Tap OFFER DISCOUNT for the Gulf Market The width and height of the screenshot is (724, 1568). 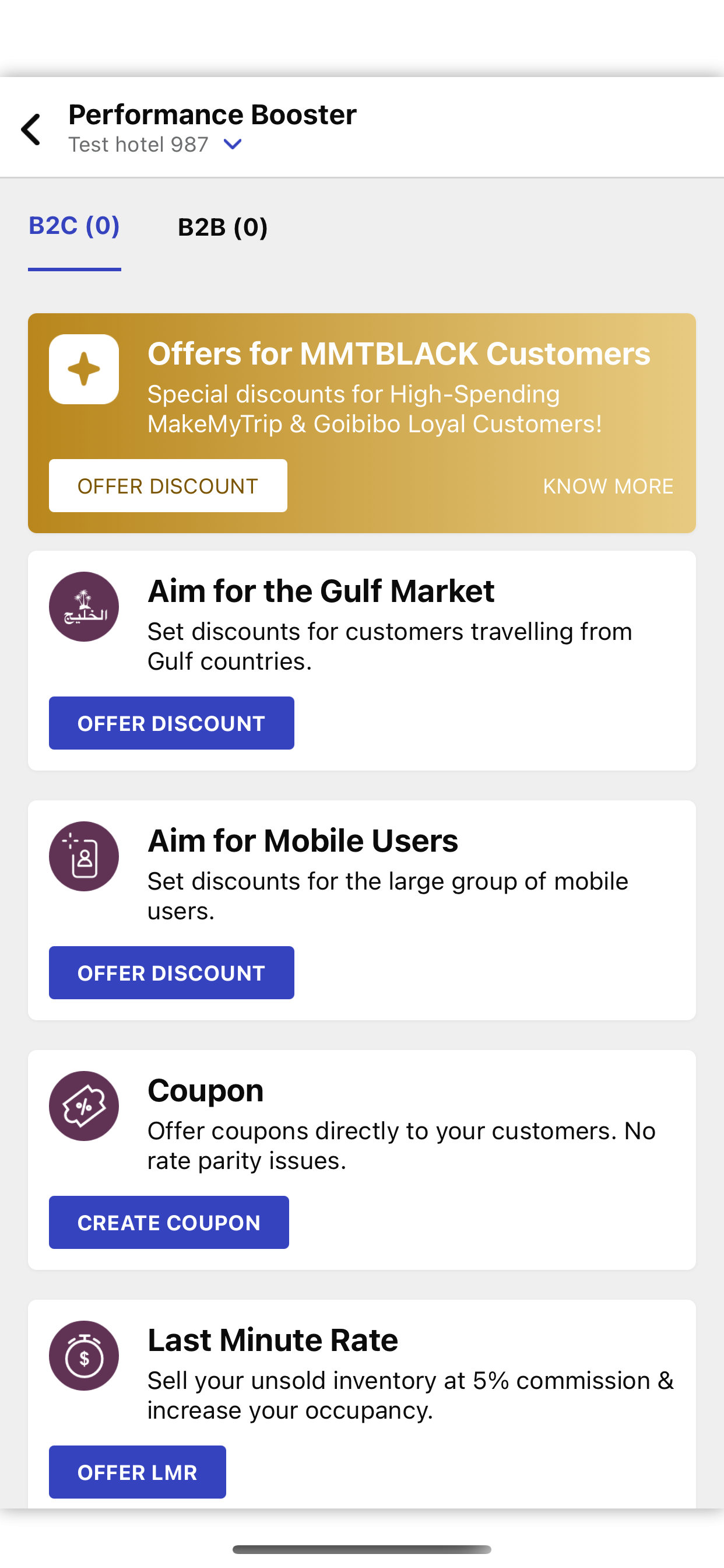(171, 723)
